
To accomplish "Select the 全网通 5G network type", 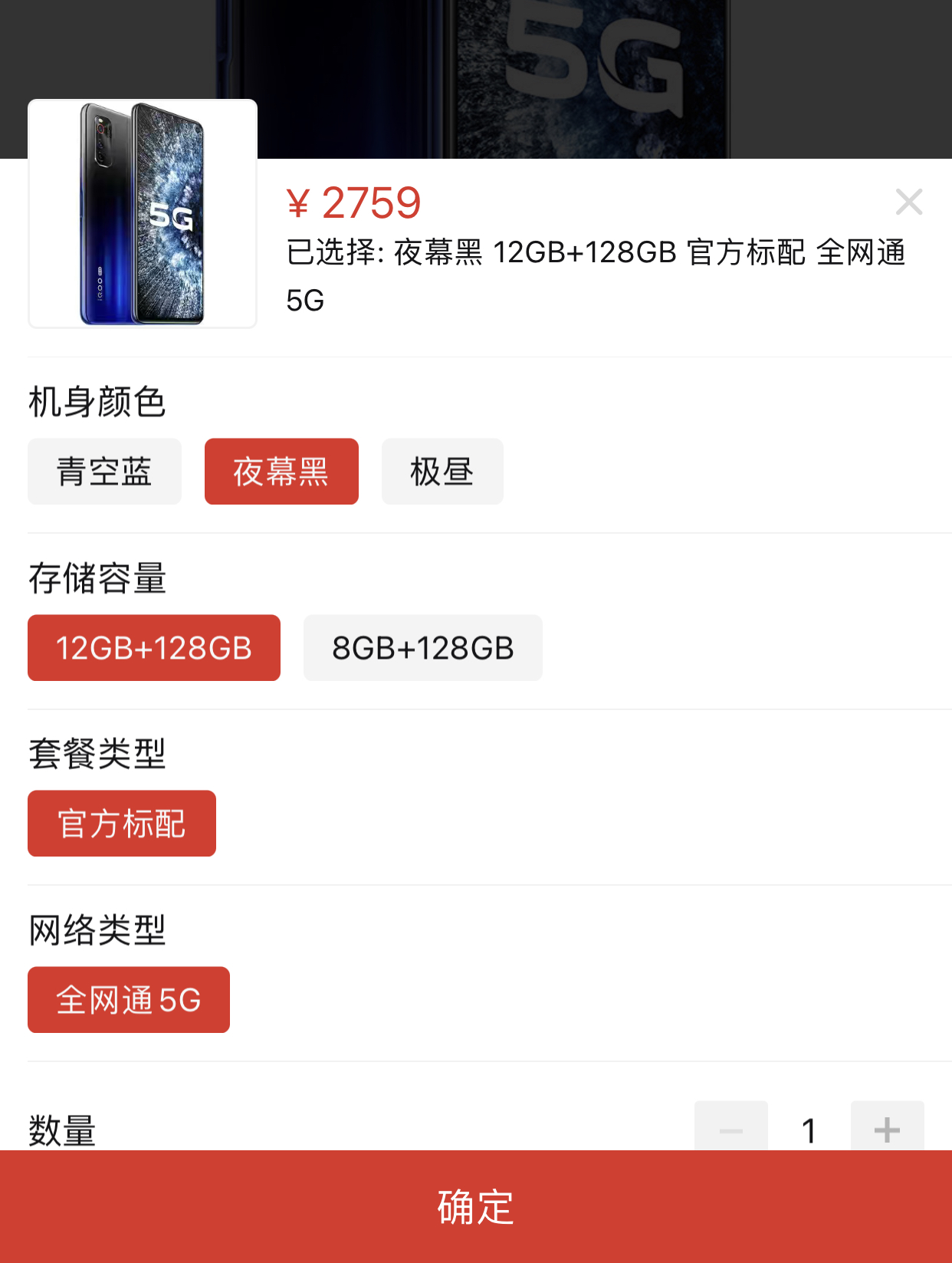I will coord(128,999).
